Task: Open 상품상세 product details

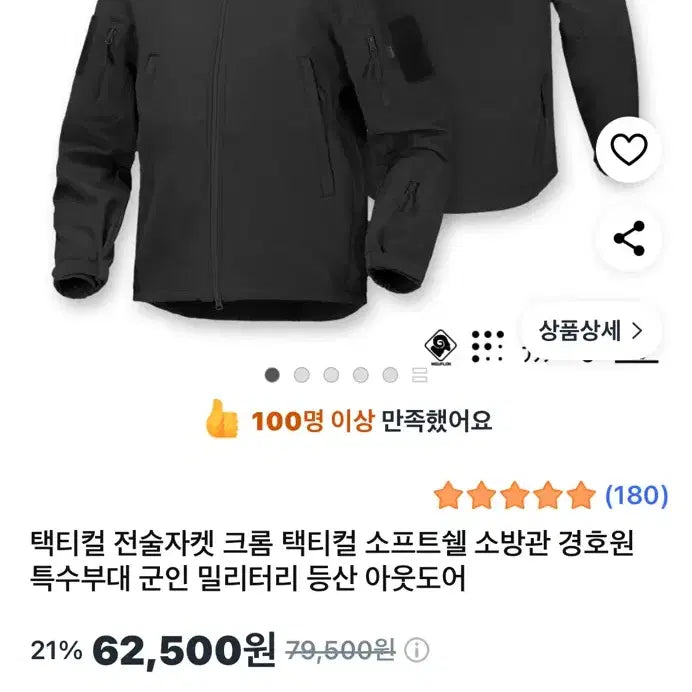Action: coord(591,328)
